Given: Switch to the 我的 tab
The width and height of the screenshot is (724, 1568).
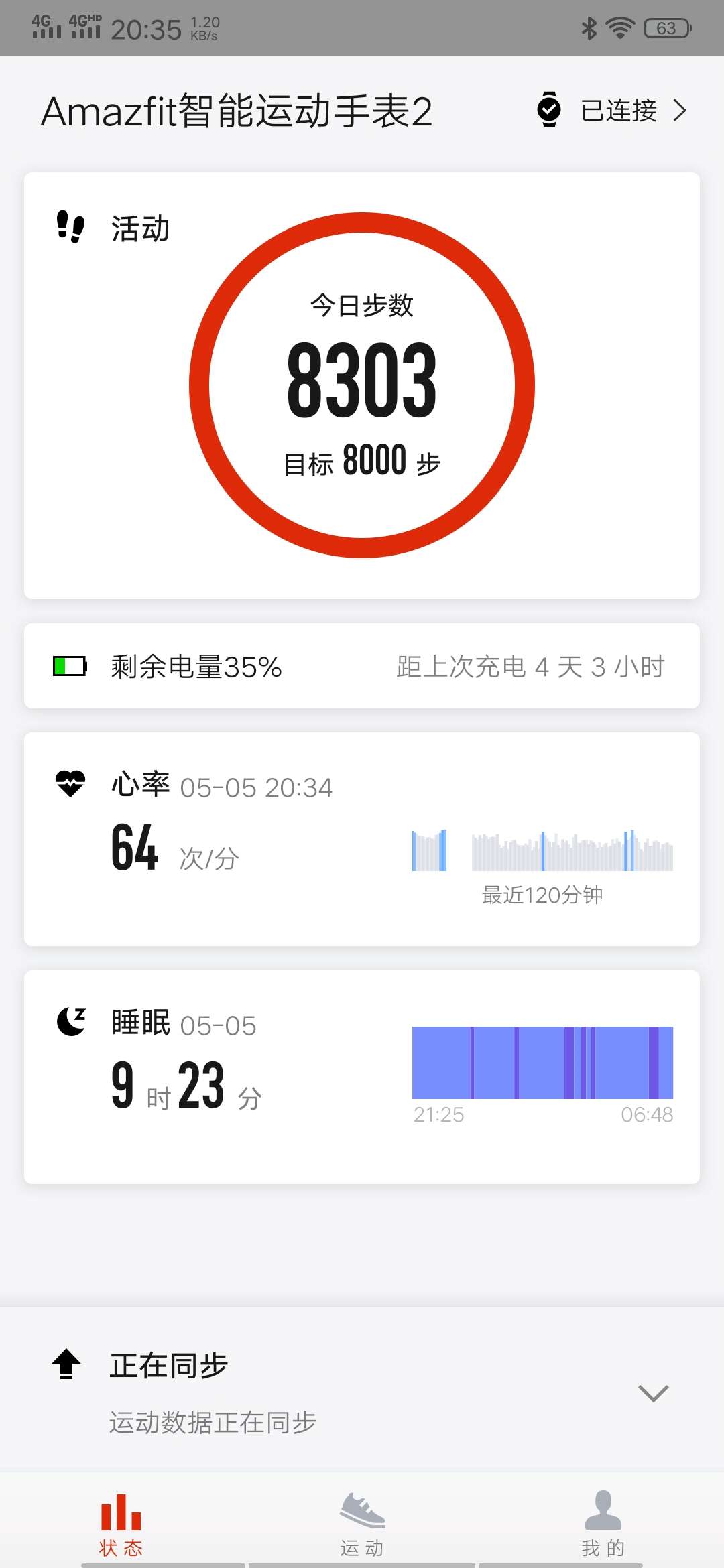Looking at the screenshot, I should 603,1528.
